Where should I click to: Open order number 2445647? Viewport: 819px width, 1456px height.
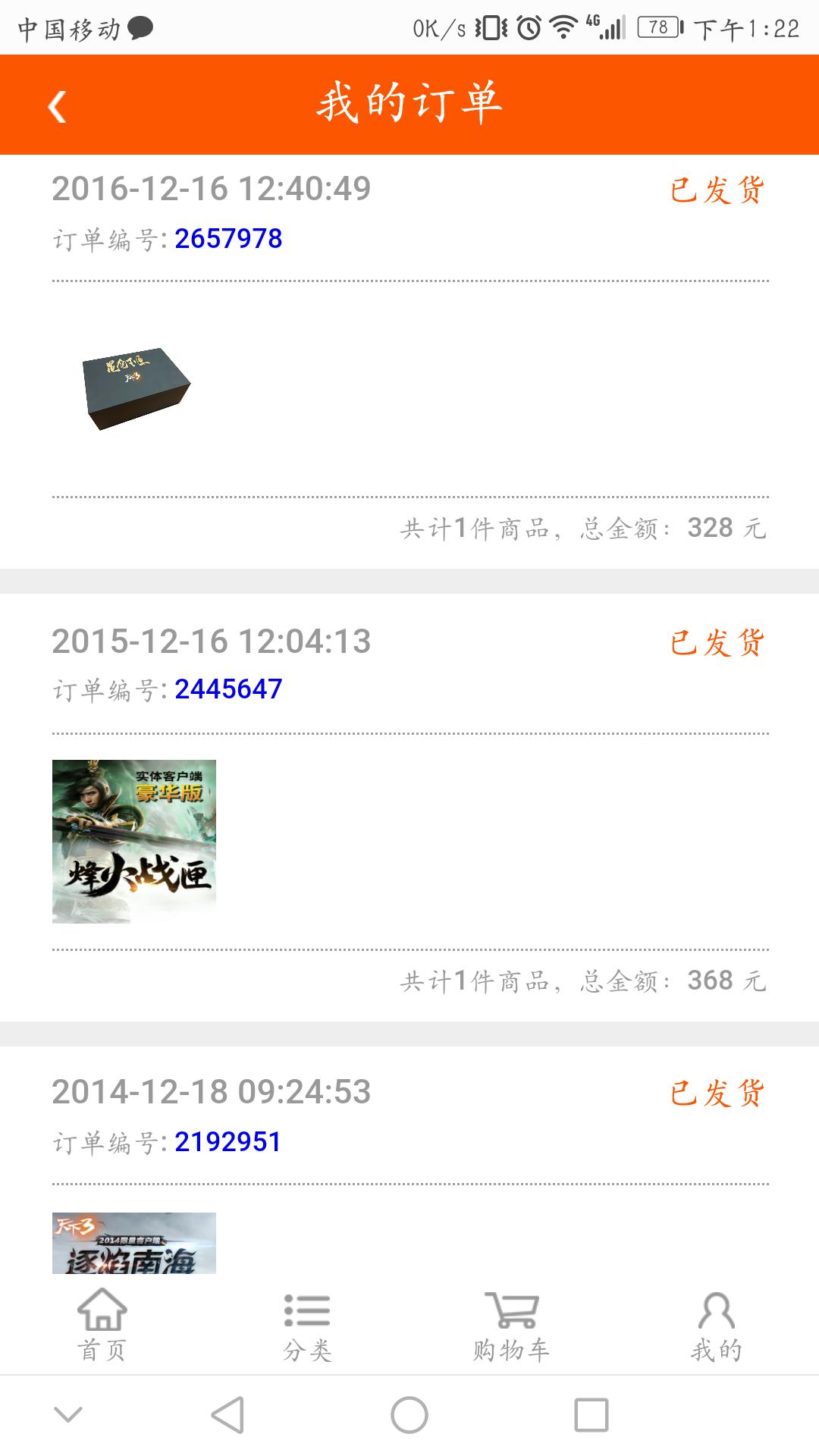[228, 689]
